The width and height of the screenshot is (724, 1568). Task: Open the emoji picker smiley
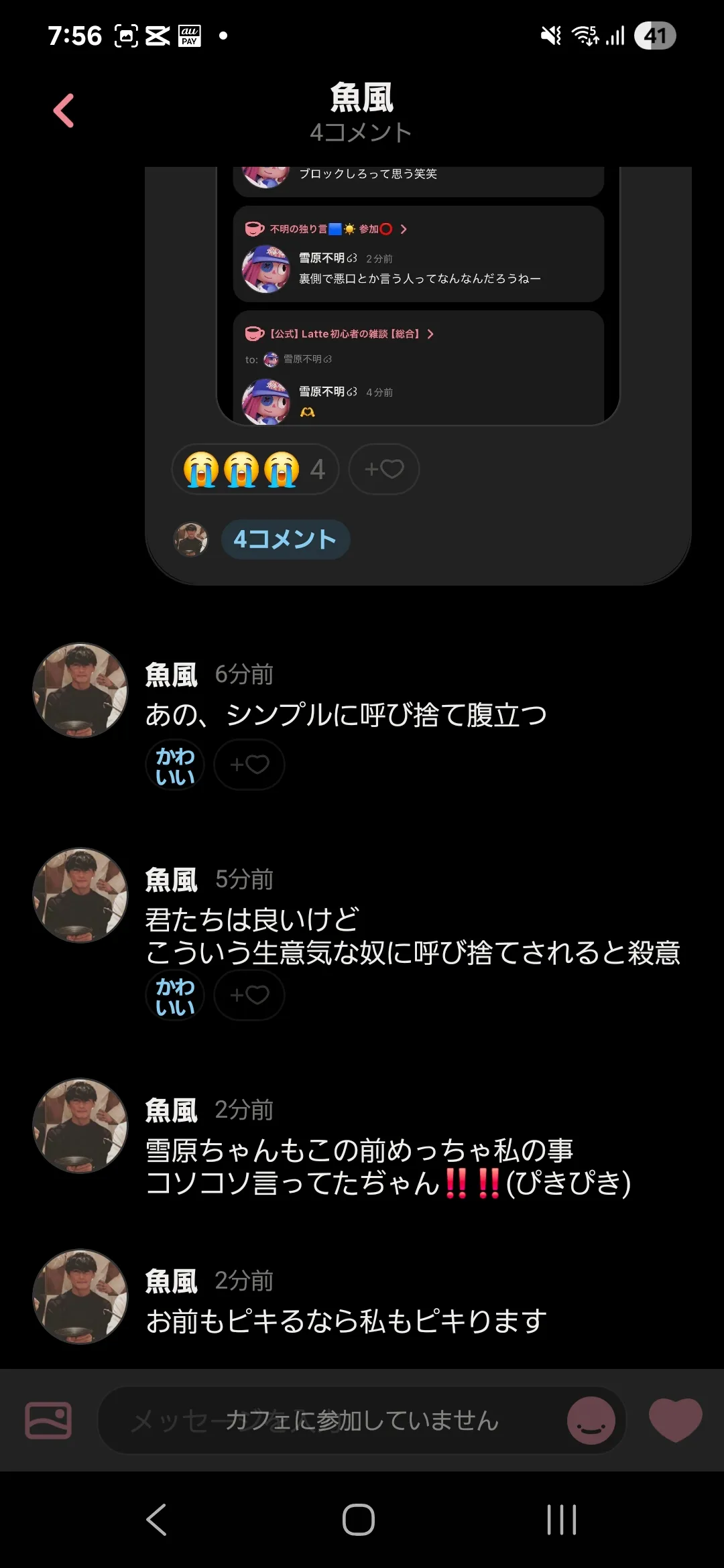(591, 1420)
